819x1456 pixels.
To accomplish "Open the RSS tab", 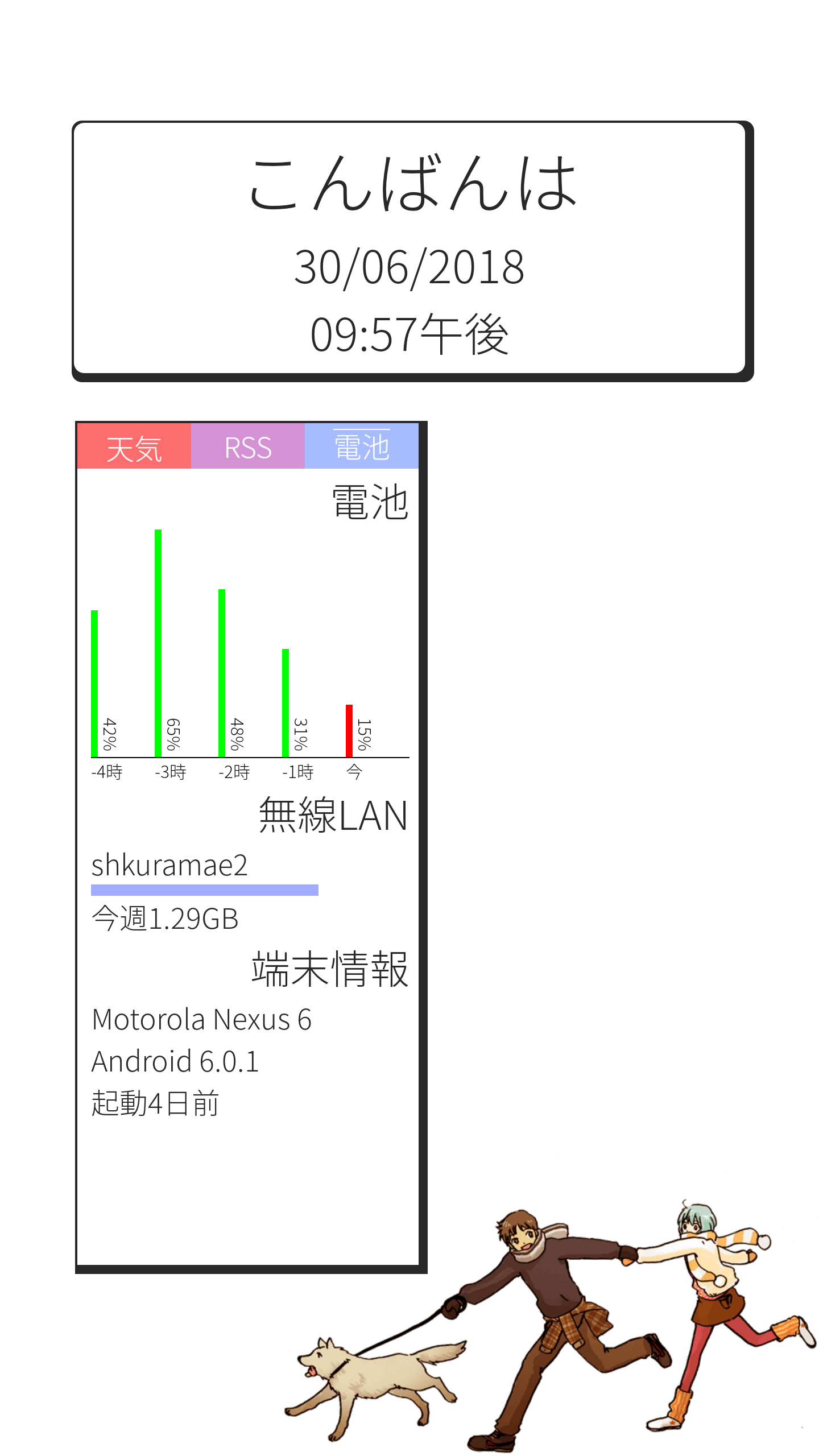I will click(x=248, y=446).
